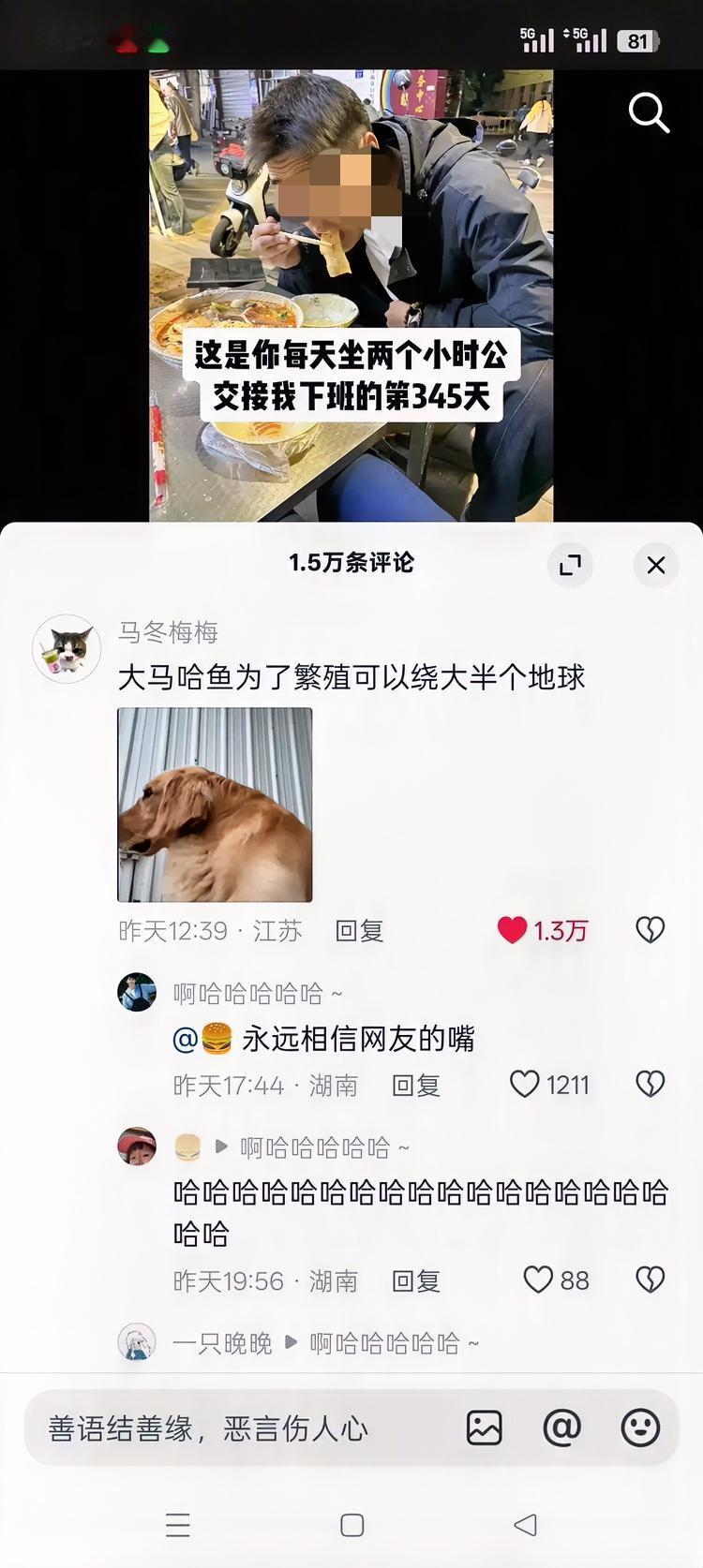This screenshot has width=703, height=1568.
Task: View the golden retriever image in the comment
Action: pos(215,805)
